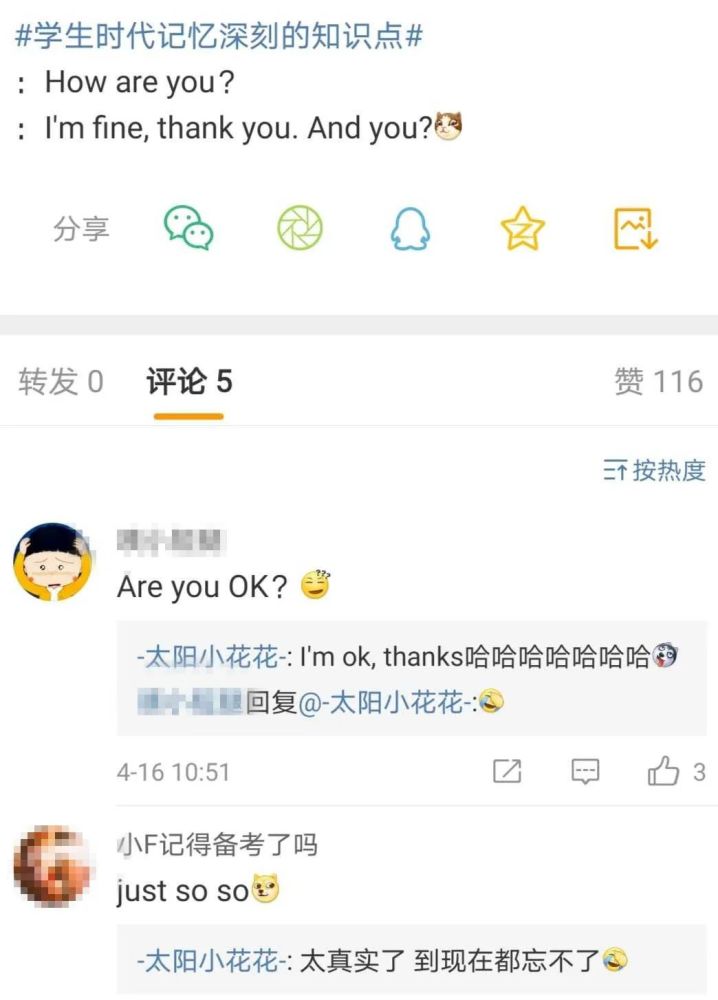
Task: Share this post to QQ
Action: click(409, 229)
